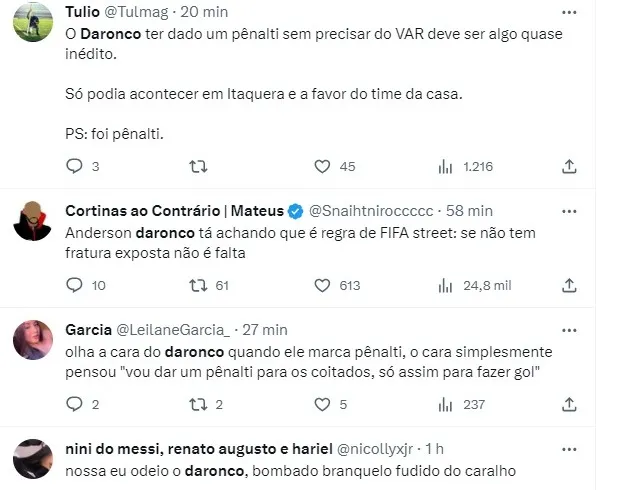Reply to Garcia's tweet
The width and height of the screenshot is (619, 490).
[x=73, y=404]
